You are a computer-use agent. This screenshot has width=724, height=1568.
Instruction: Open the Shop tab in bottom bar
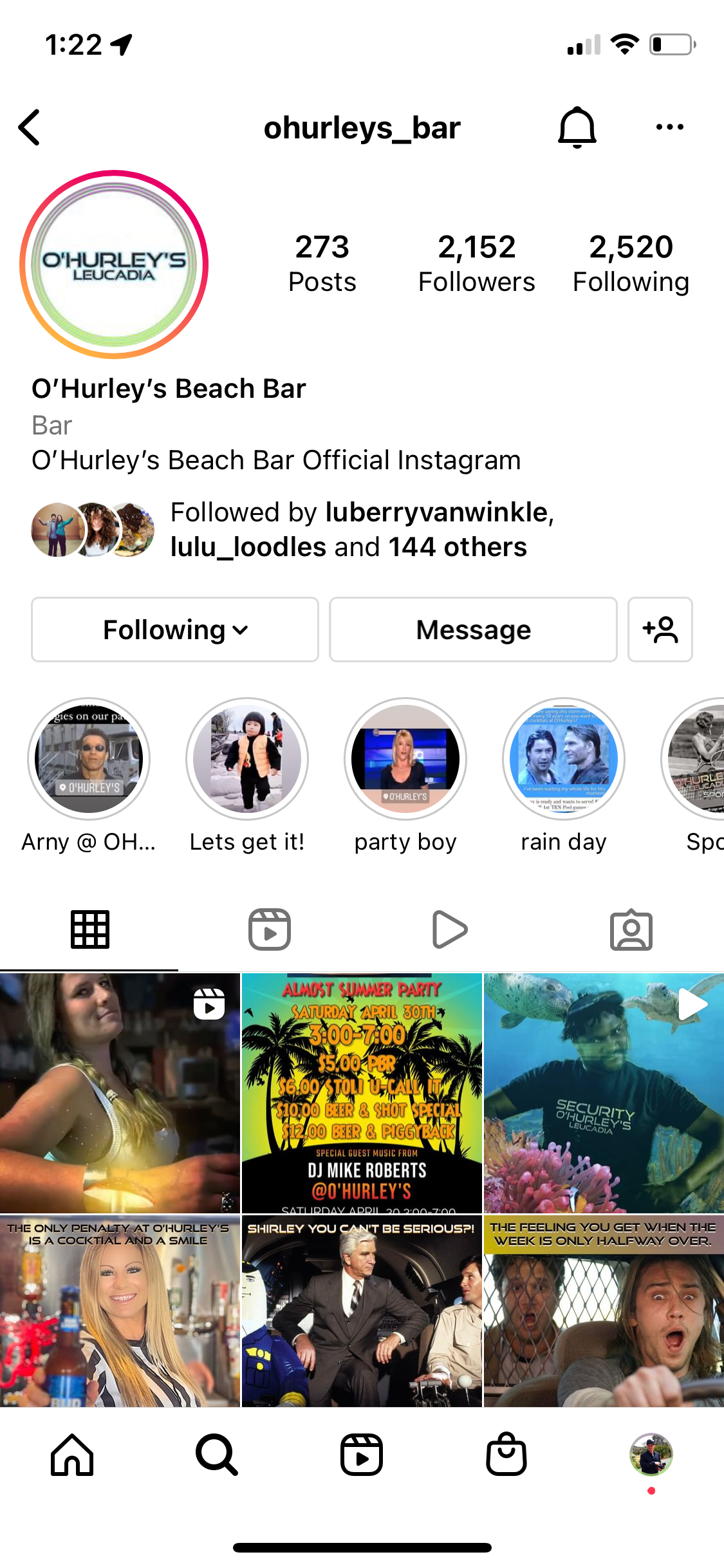pyautogui.click(x=506, y=1455)
